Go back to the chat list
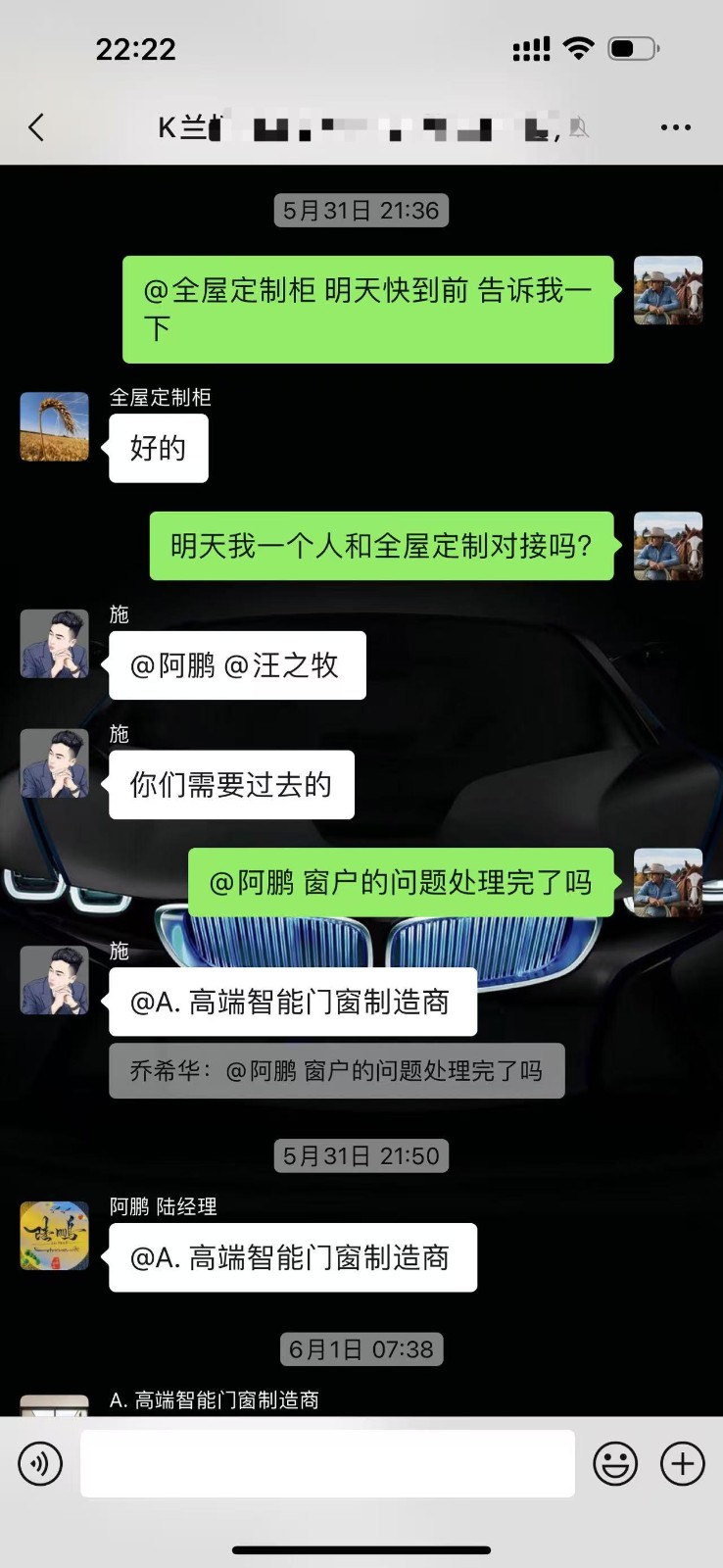The width and height of the screenshot is (723, 1568). click(37, 127)
